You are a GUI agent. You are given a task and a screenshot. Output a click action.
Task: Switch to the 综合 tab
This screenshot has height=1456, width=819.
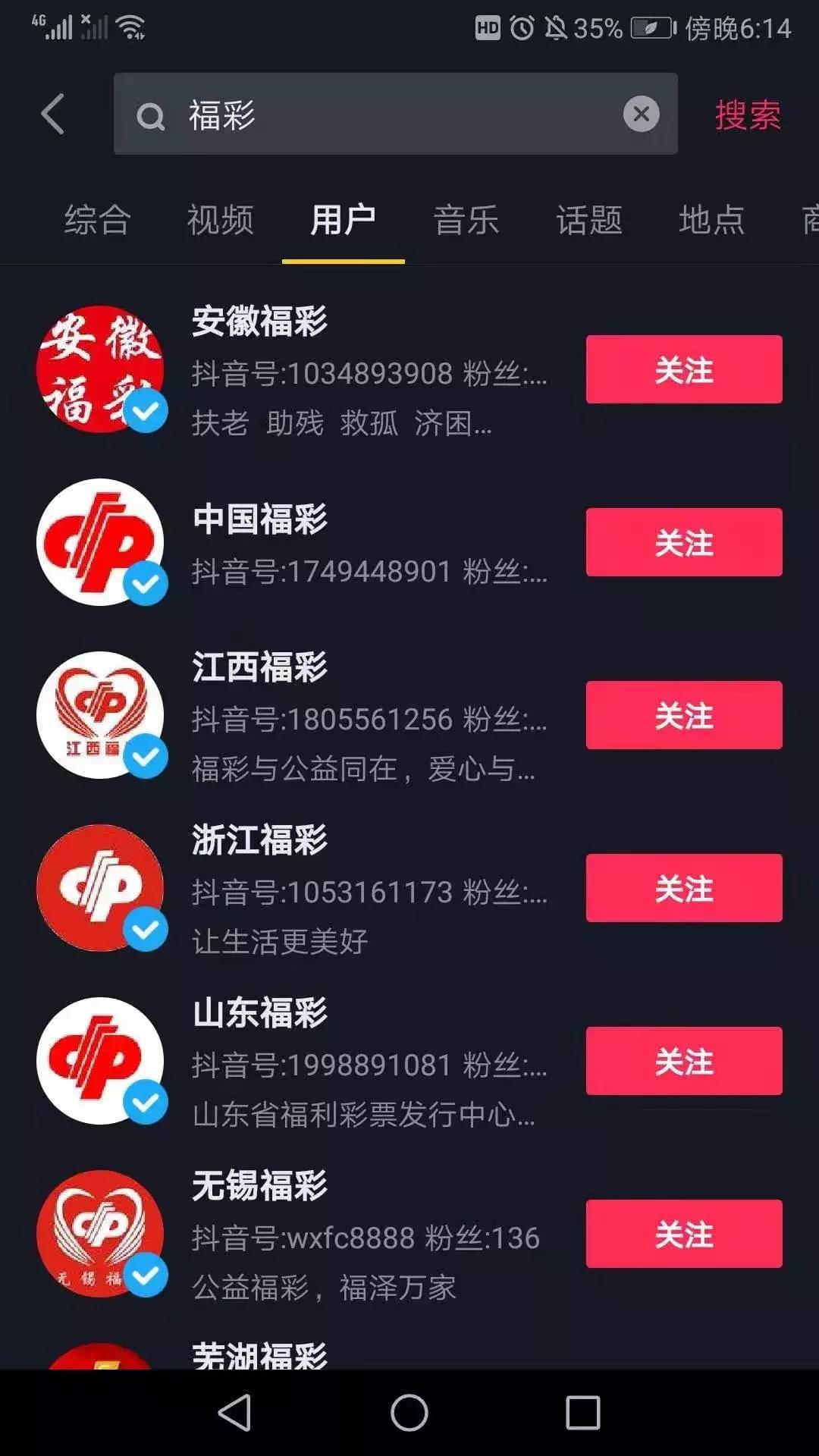[x=96, y=221]
